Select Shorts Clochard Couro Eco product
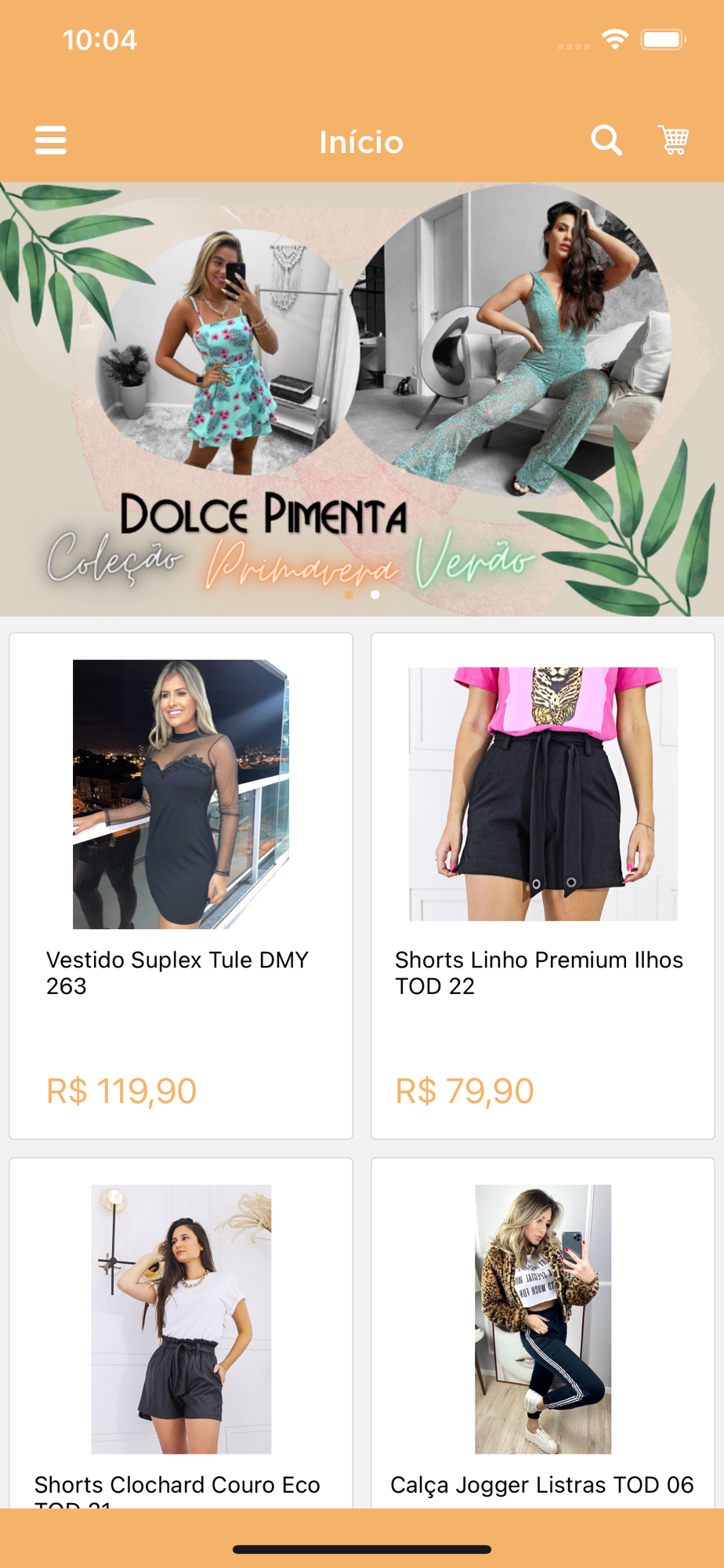 coord(181,1333)
